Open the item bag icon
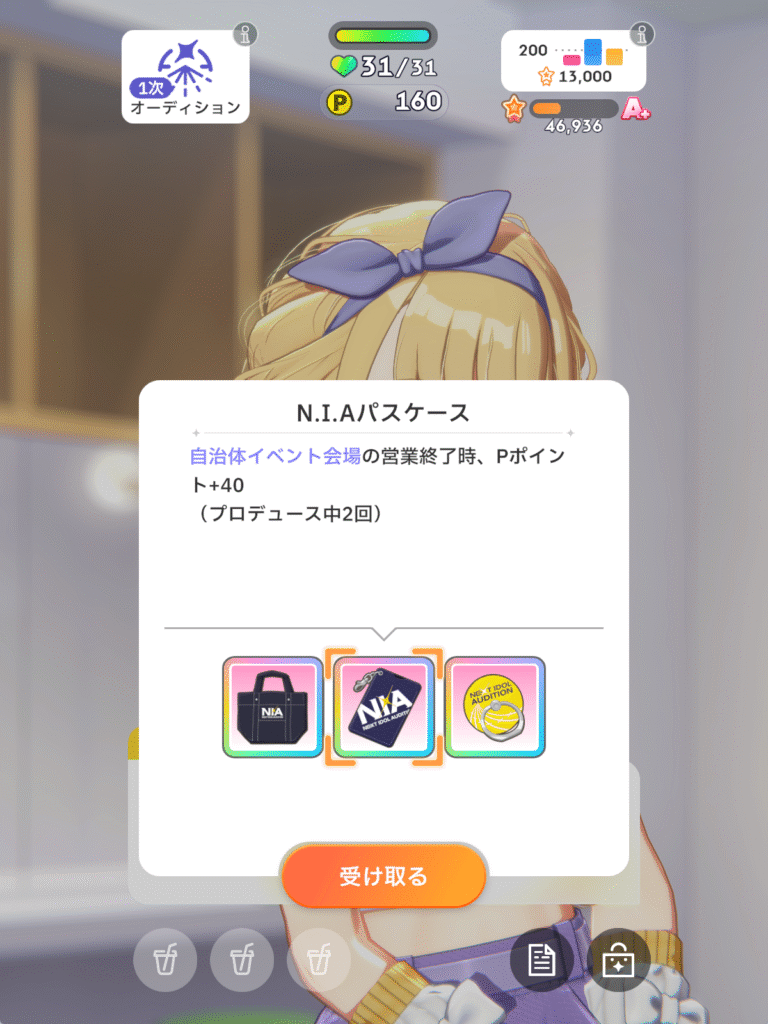Viewport: 768px width, 1024px height. pyautogui.click(x=619, y=960)
